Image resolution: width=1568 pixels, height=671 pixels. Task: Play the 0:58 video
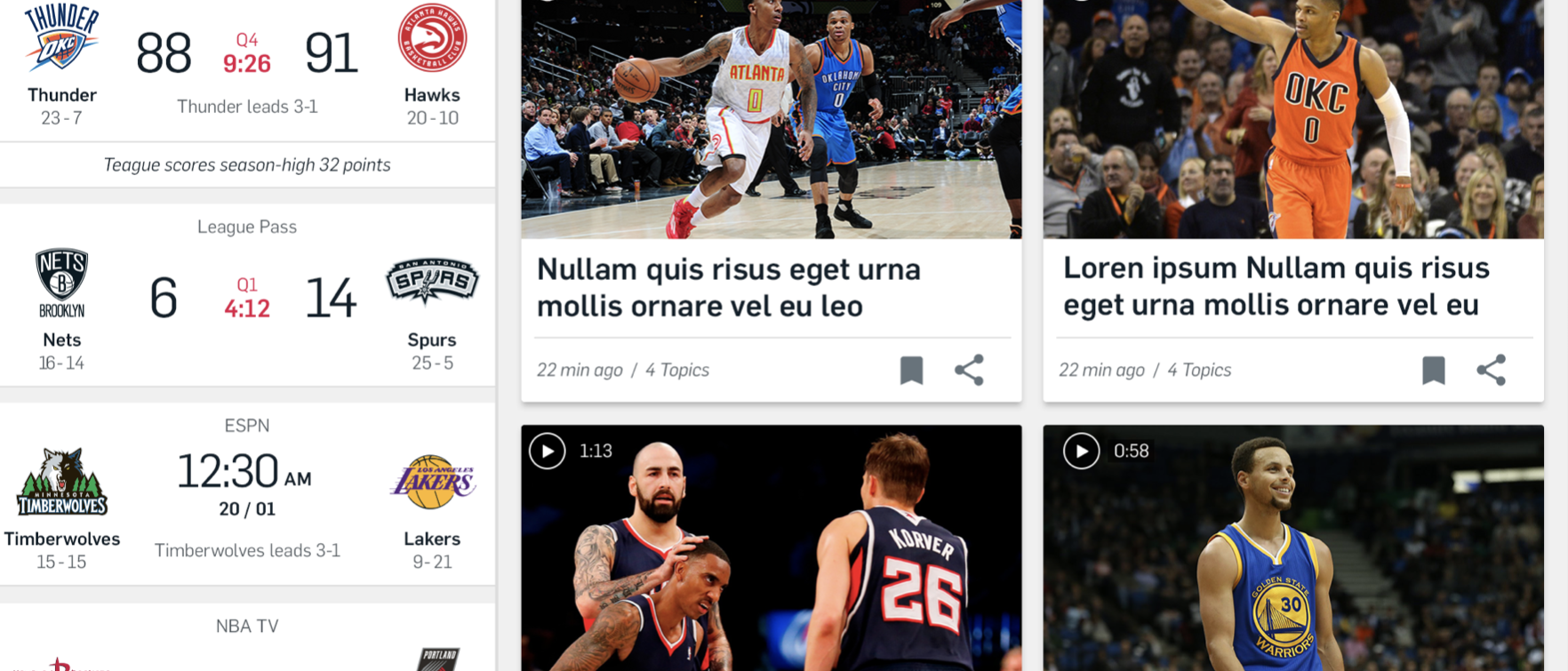pos(1081,451)
